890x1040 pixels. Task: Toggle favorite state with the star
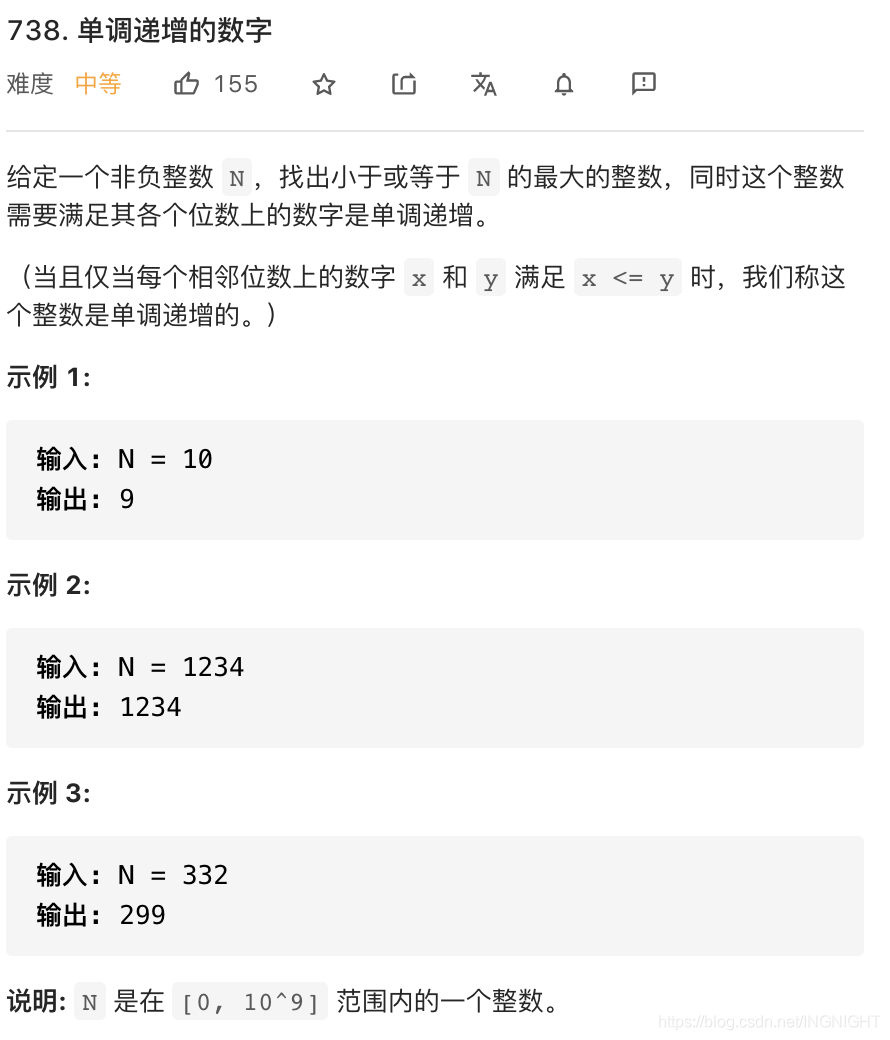click(x=323, y=85)
